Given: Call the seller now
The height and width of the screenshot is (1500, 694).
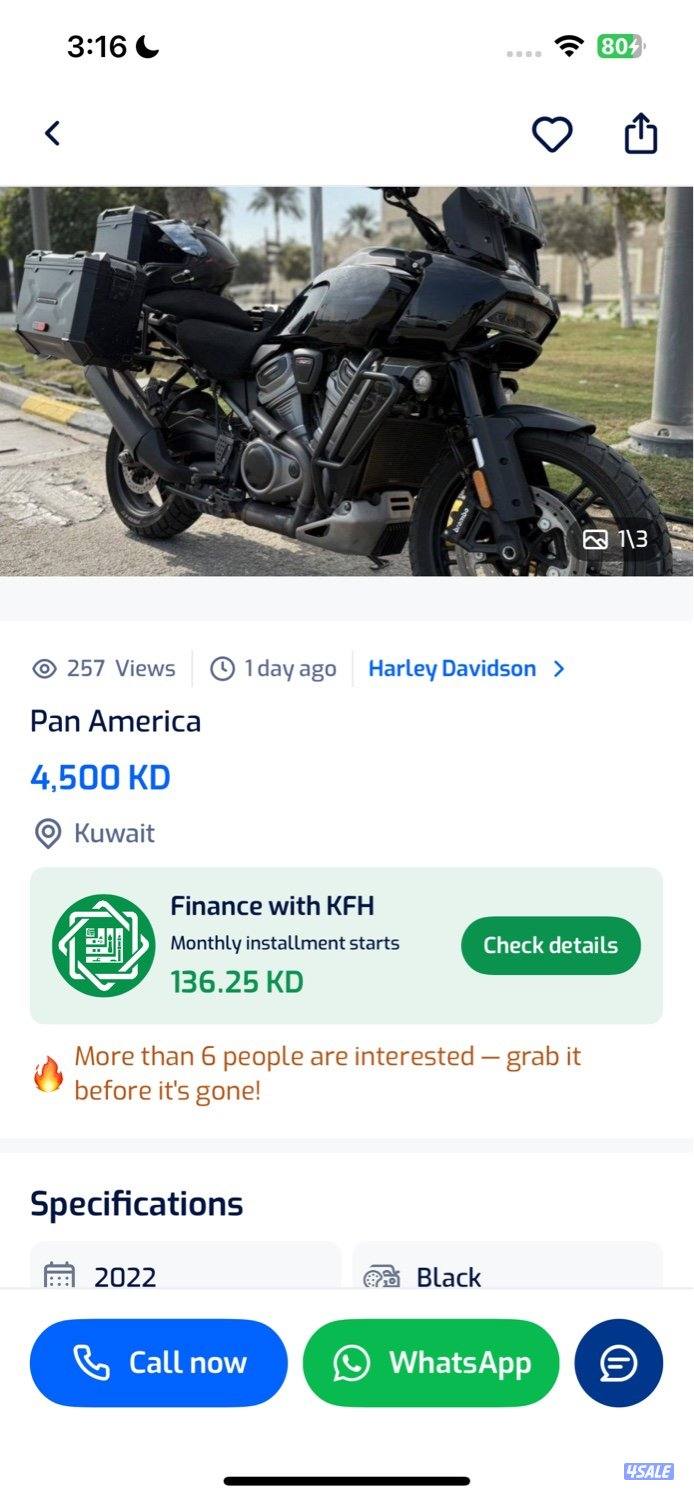Looking at the screenshot, I should click(x=159, y=1362).
